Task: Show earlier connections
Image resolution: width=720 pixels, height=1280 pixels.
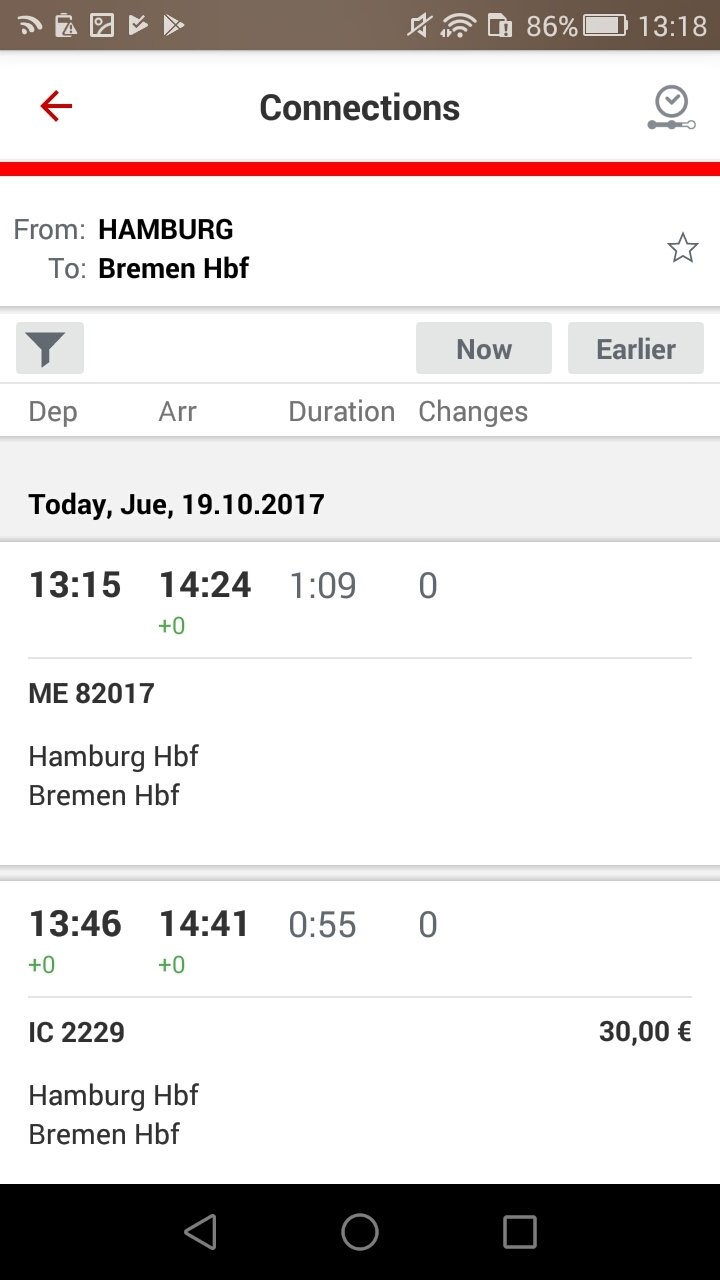Action: [x=636, y=348]
